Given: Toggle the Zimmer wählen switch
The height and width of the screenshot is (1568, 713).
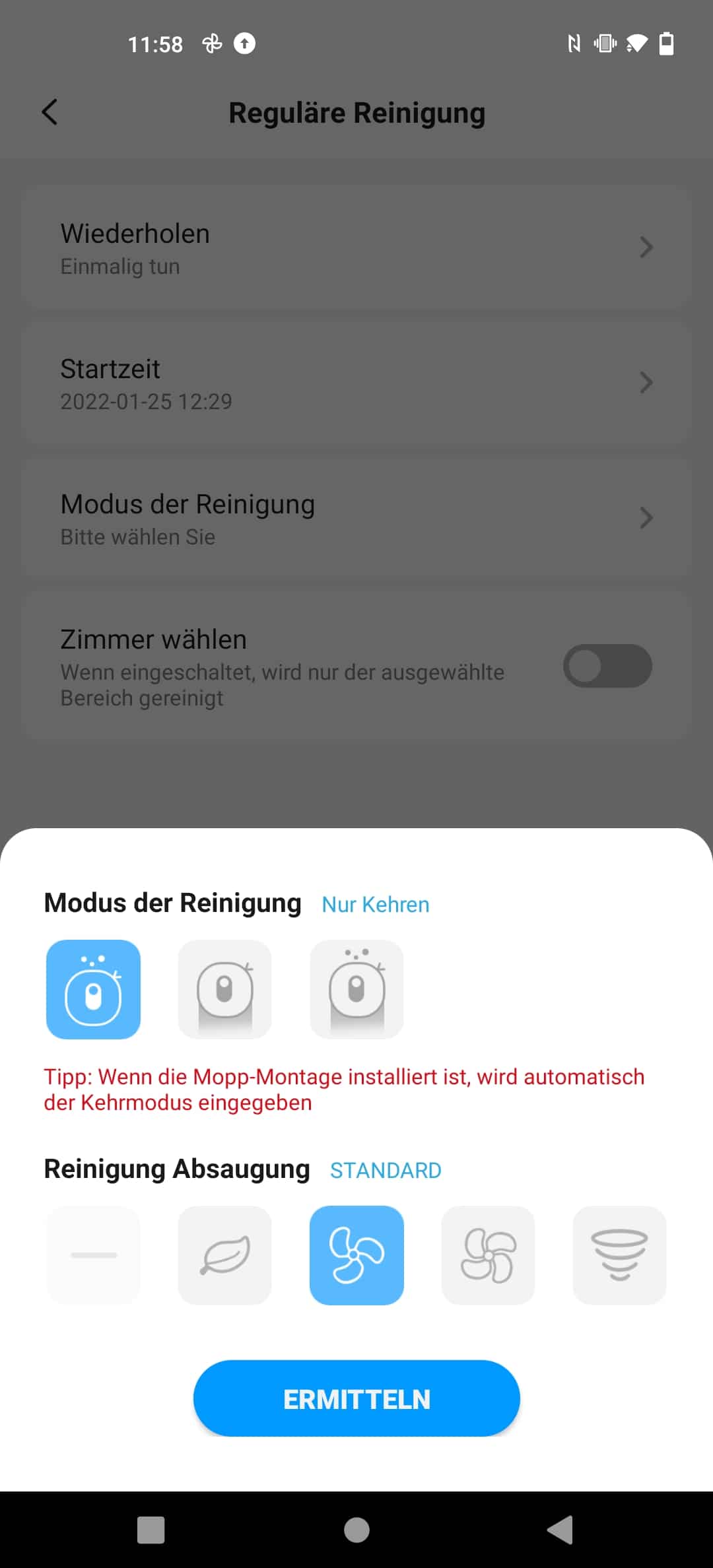Looking at the screenshot, I should tap(607, 666).
